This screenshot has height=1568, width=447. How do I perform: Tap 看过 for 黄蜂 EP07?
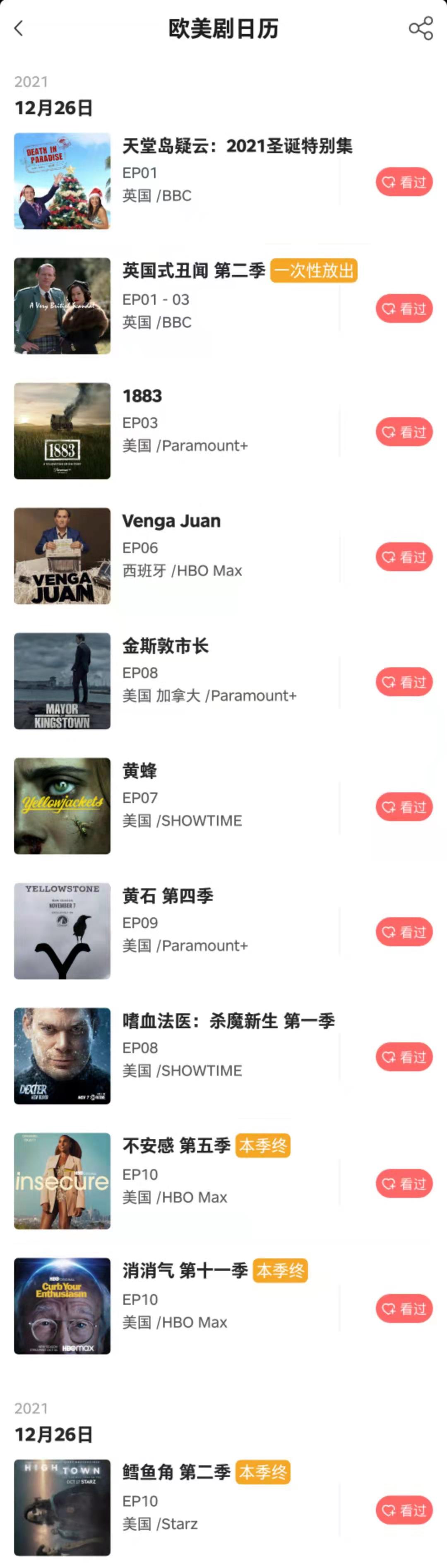click(x=404, y=807)
